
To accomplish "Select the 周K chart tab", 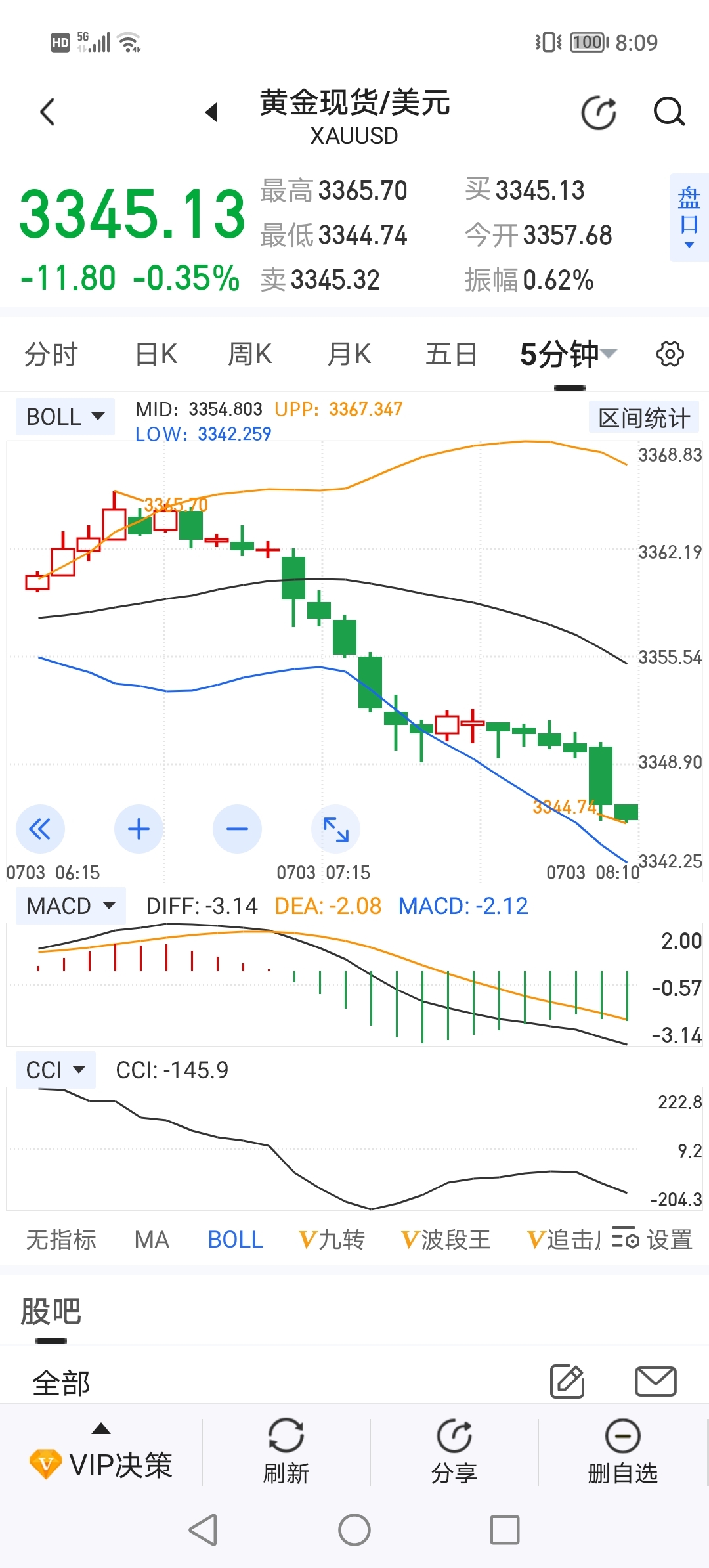I will (249, 355).
